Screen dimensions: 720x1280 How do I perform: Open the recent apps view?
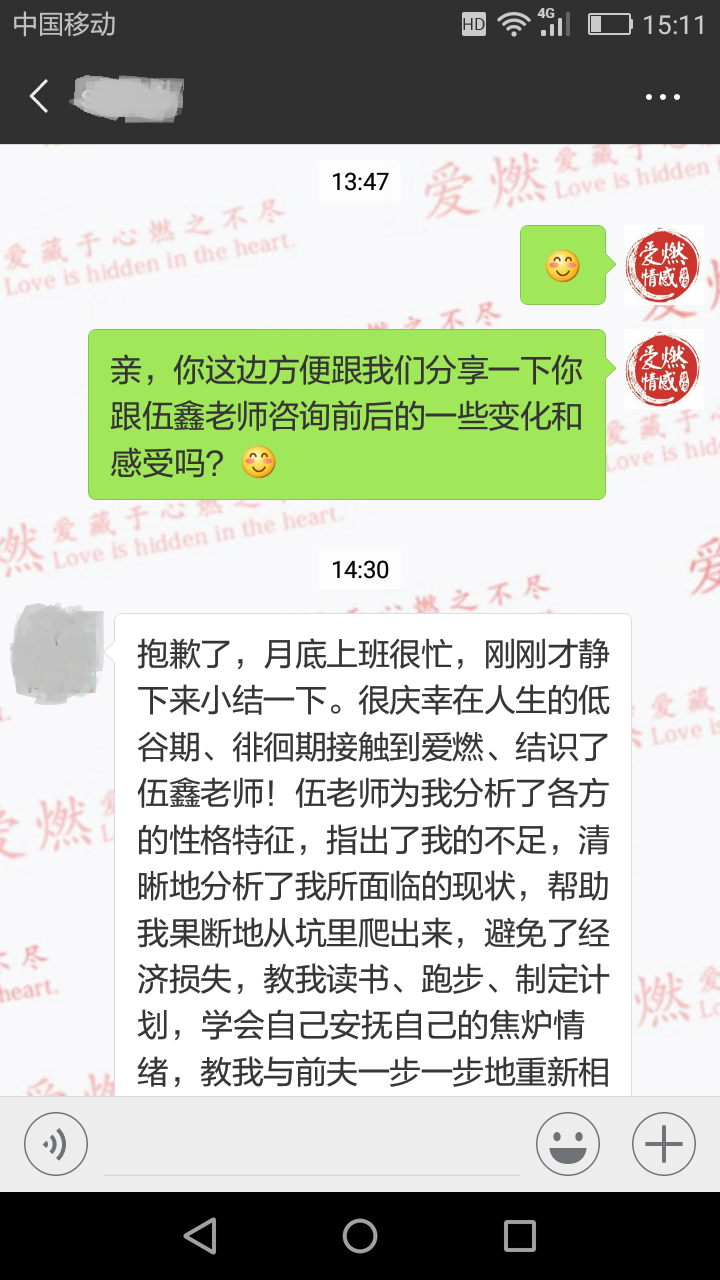(x=520, y=1236)
